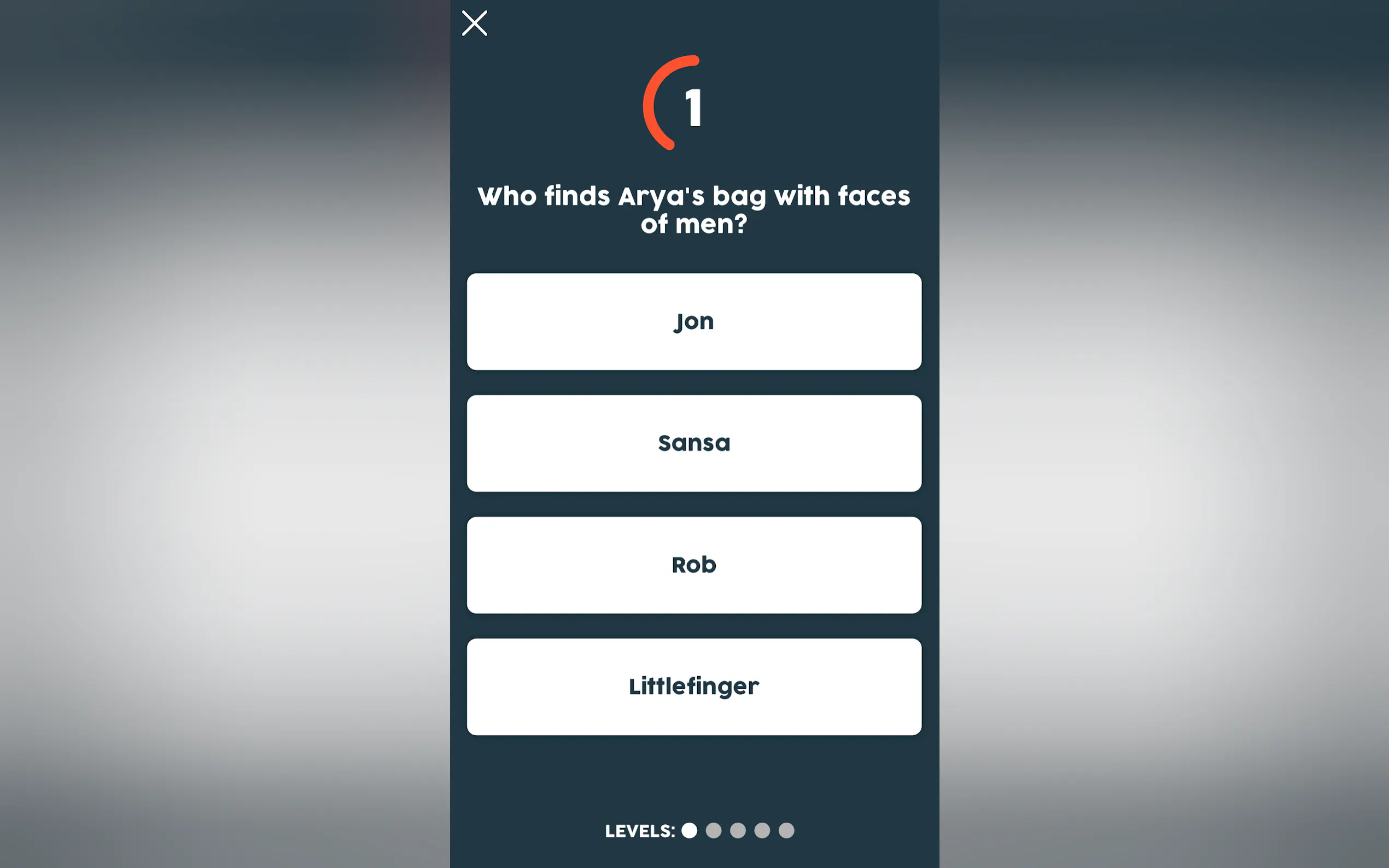The width and height of the screenshot is (1389, 868).
Task: Pick Rob as your answer
Action: 693,565
